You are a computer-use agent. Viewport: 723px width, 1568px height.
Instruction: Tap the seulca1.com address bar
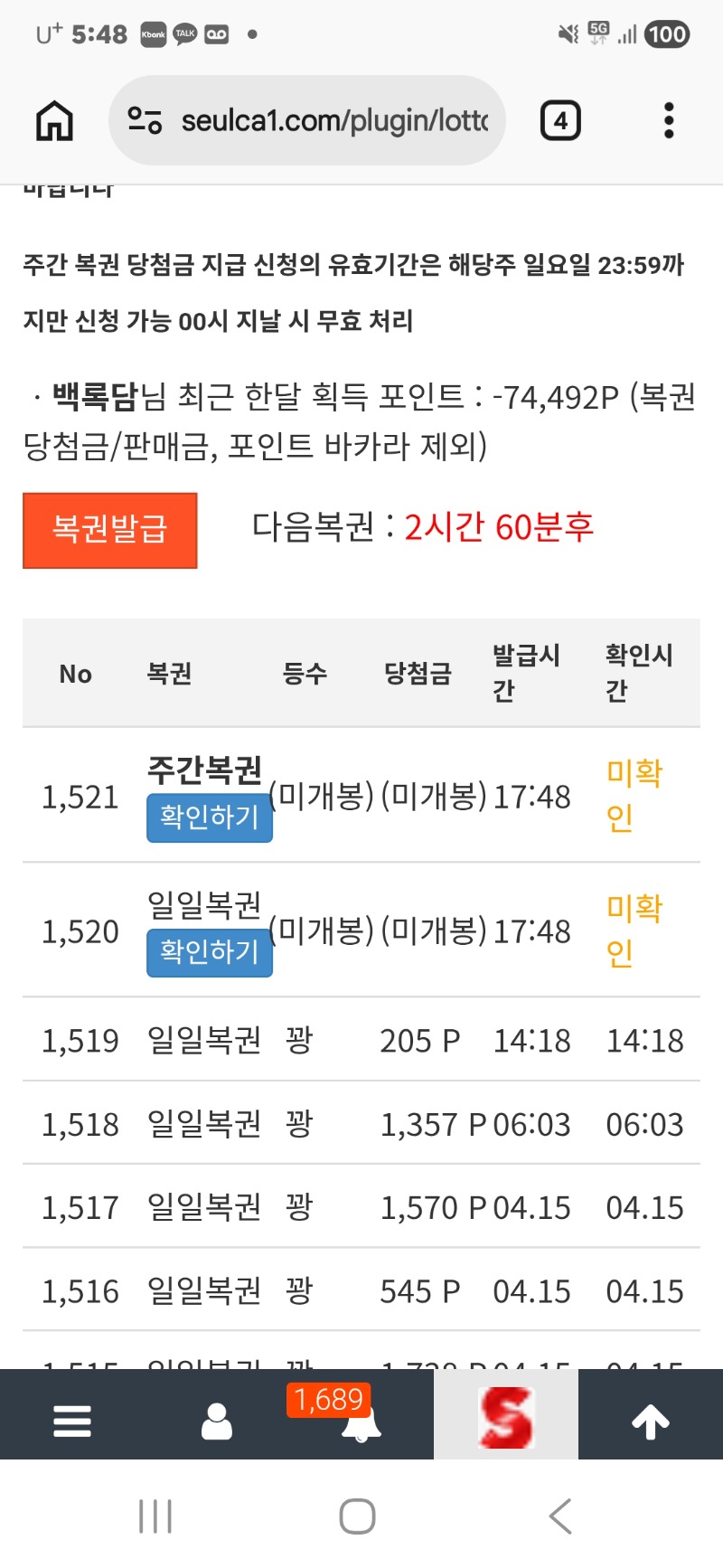334,120
